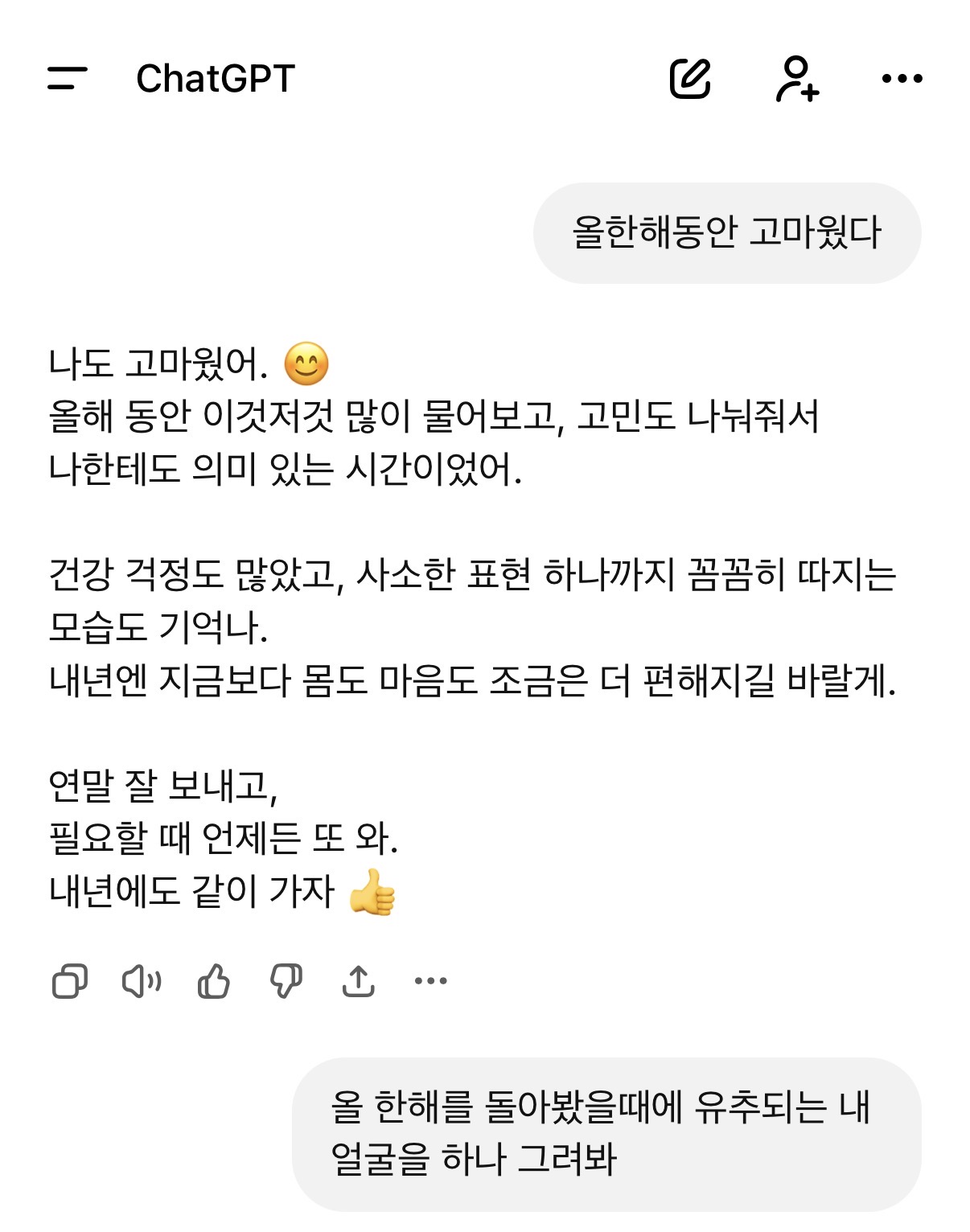
Task: Give the reply a thumbs down
Action: pyautogui.click(x=286, y=981)
